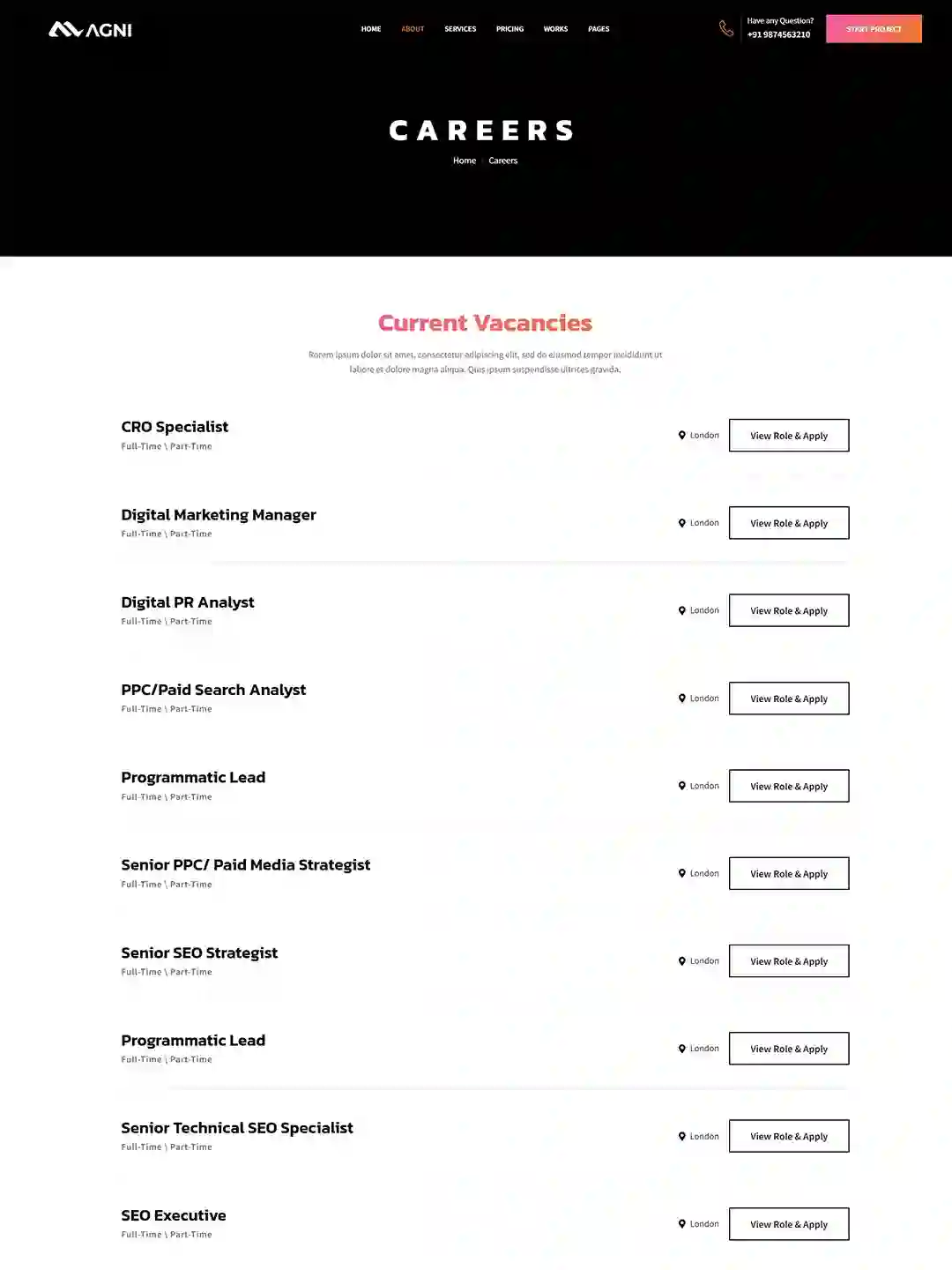View the Senior SEO Strategist role
The image size is (952, 1270).
point(789,961)
